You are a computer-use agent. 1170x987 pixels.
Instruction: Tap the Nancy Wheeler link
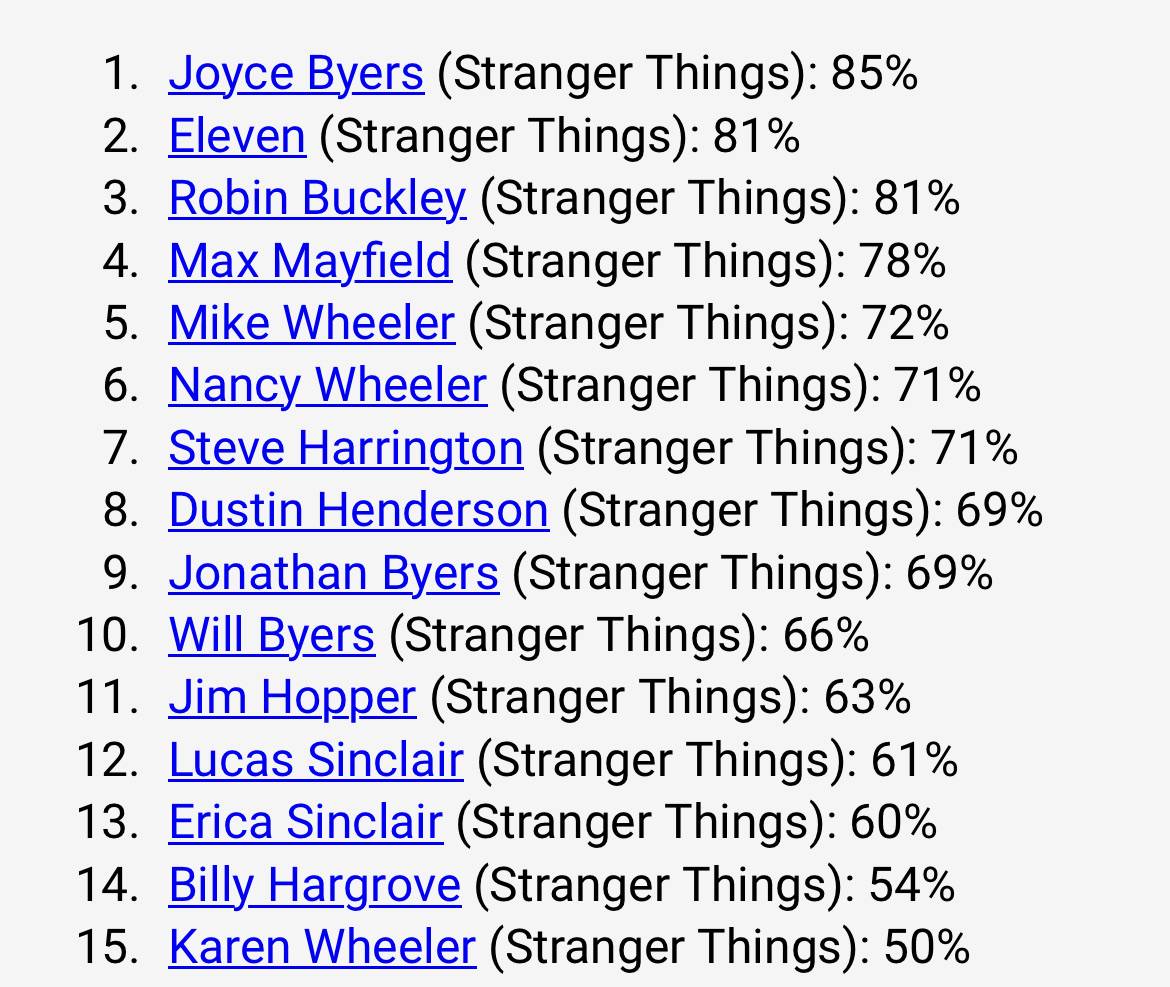pos(328,386)
